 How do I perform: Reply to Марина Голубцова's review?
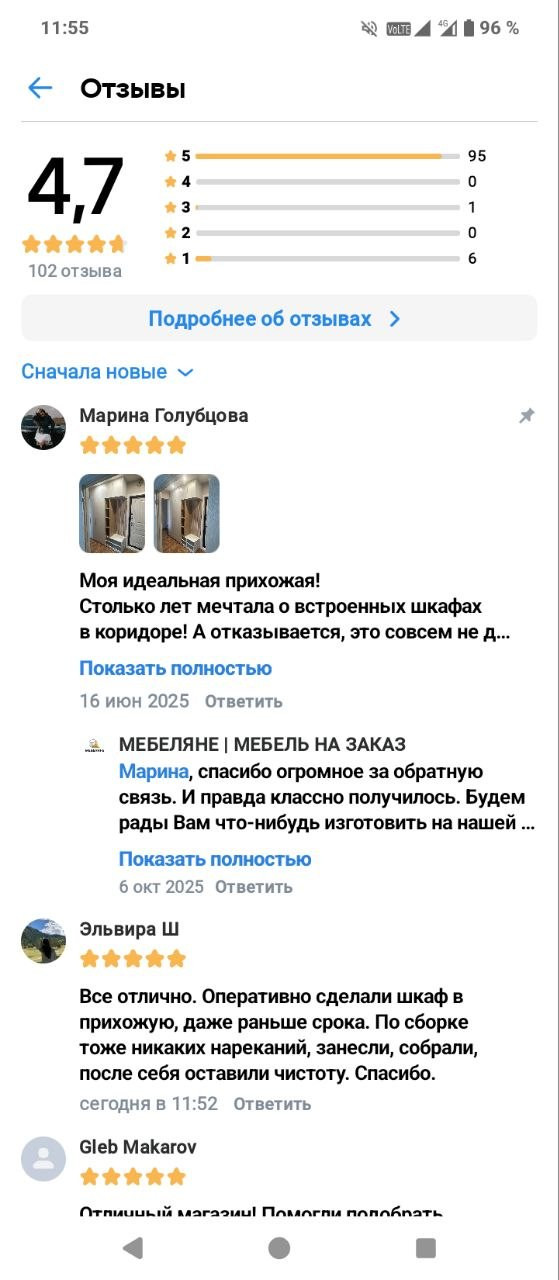tap(244, 701)
